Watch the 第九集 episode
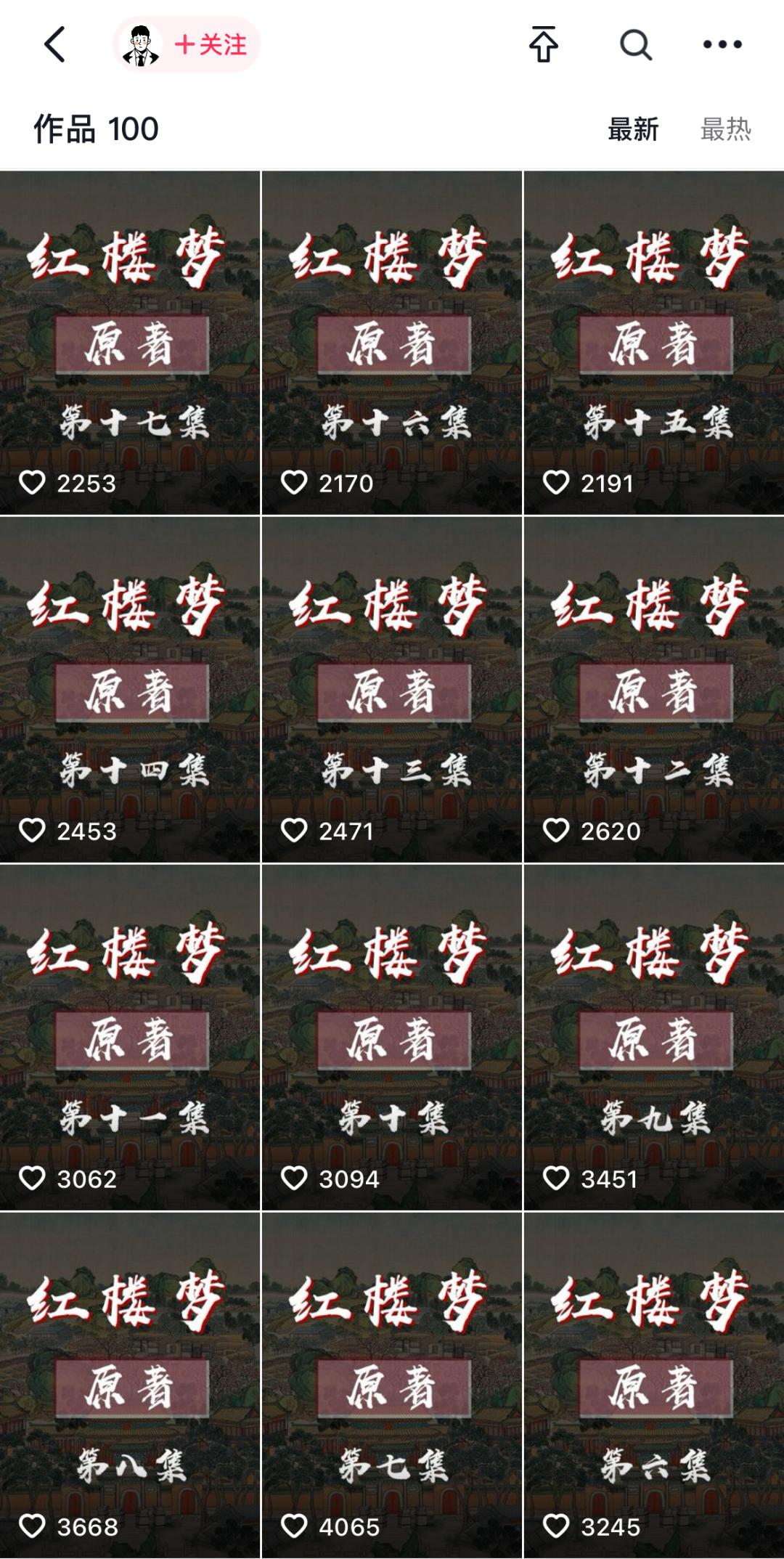 coord(654,1038)
